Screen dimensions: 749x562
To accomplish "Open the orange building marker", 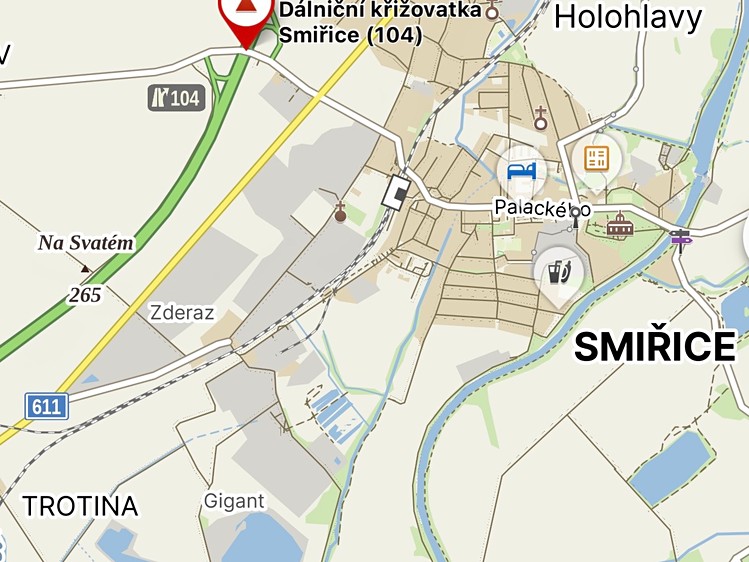I will coord(597,159).
